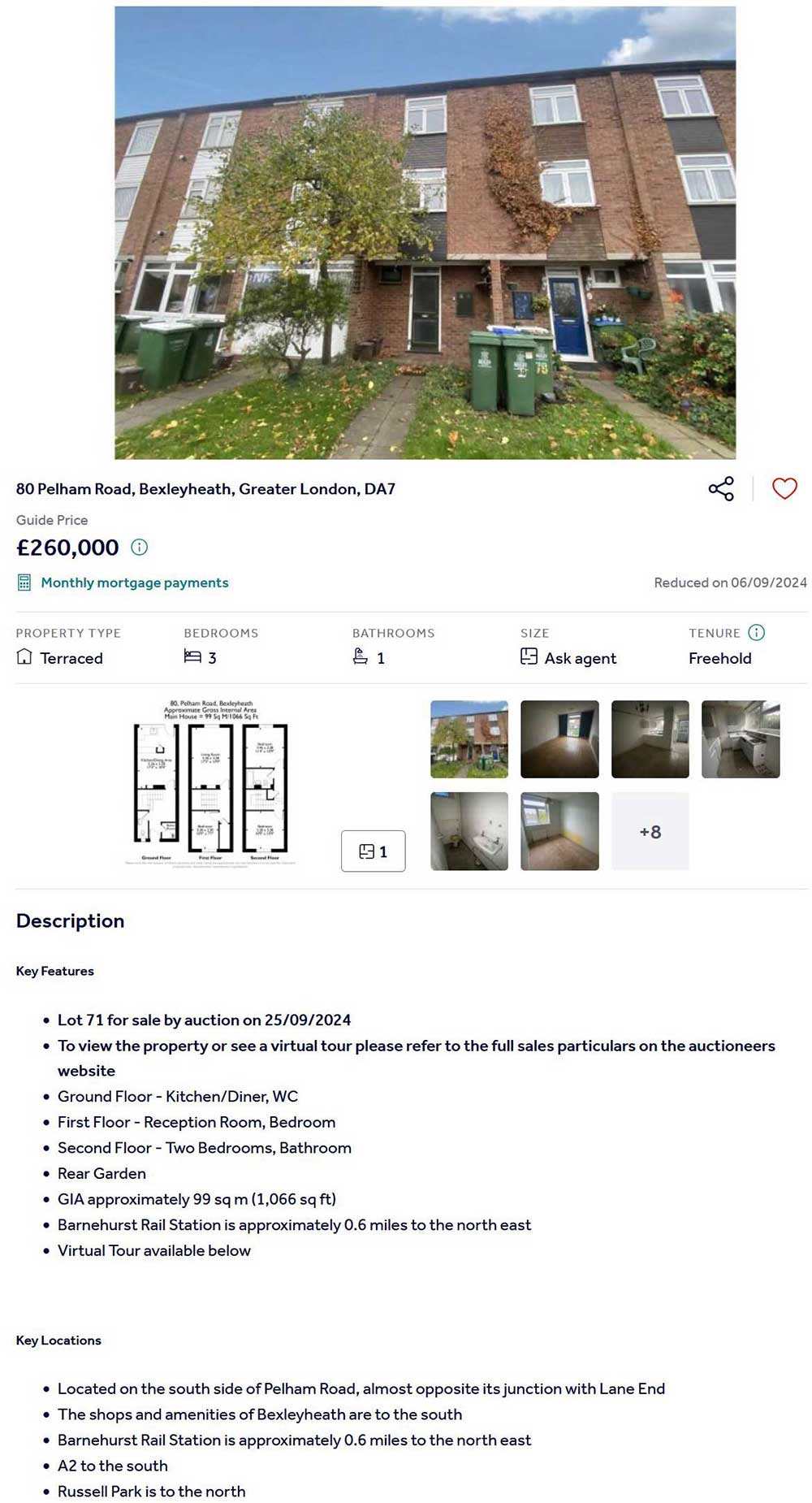Open the bathroom sink photo thumbnail

[x=469, y=831]
